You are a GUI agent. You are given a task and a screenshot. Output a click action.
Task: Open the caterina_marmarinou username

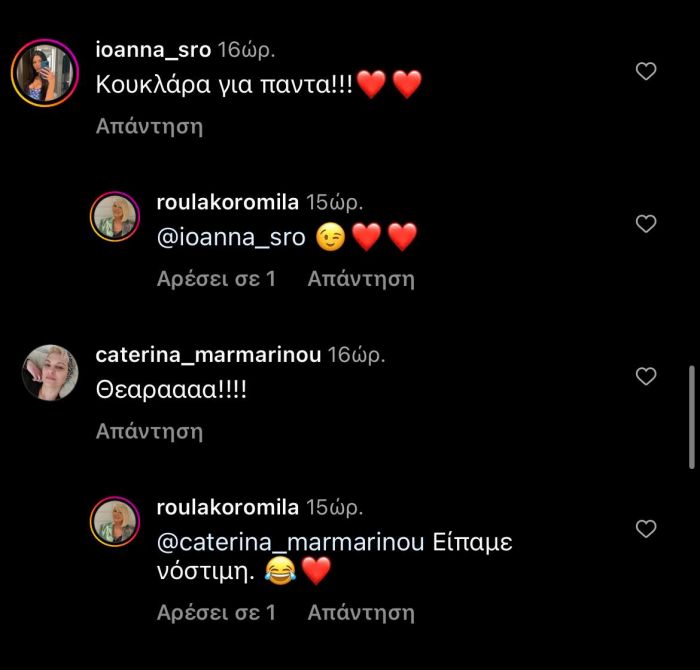tap(207, 355)
